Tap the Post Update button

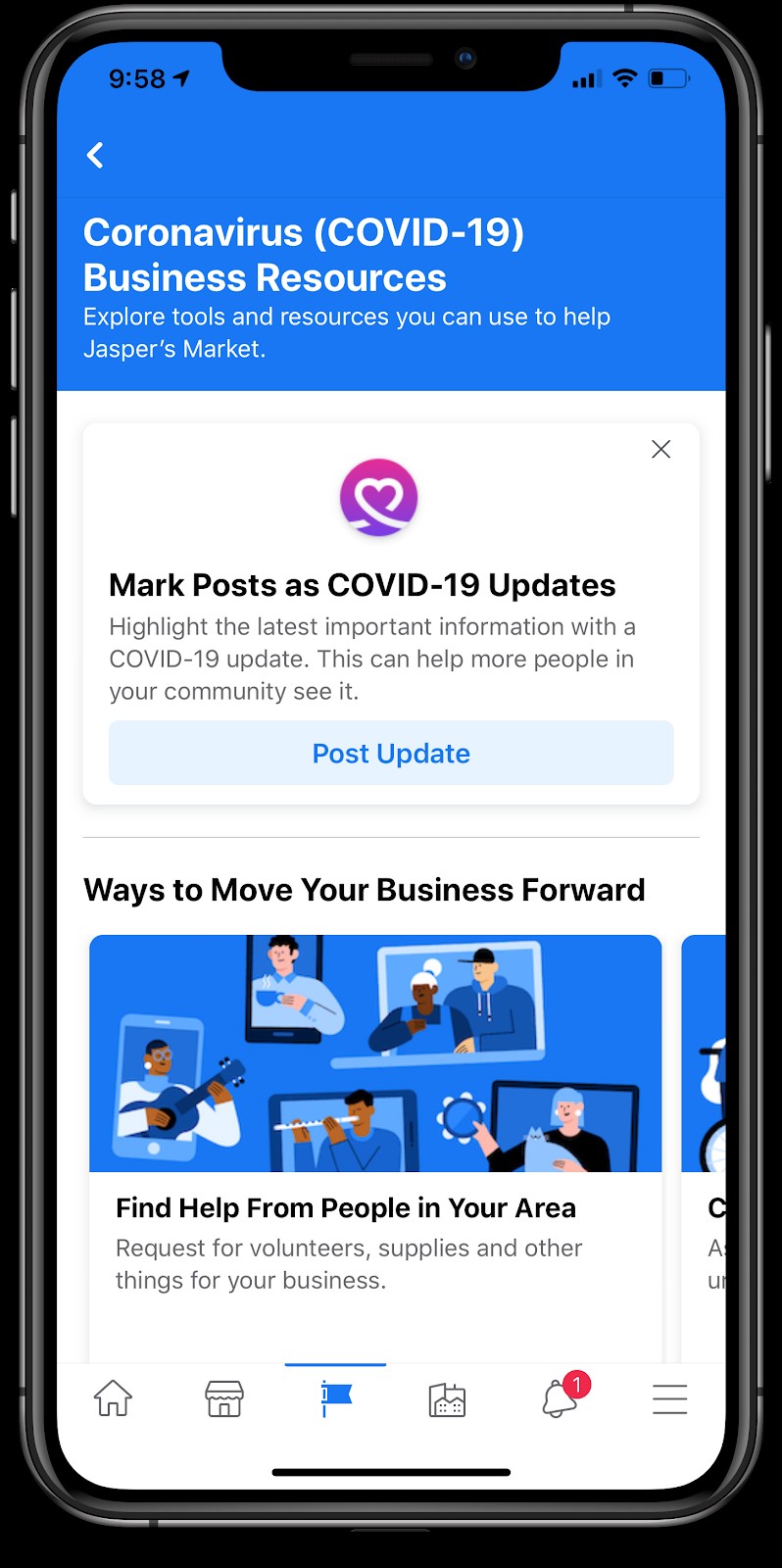[x=391, y=753]
